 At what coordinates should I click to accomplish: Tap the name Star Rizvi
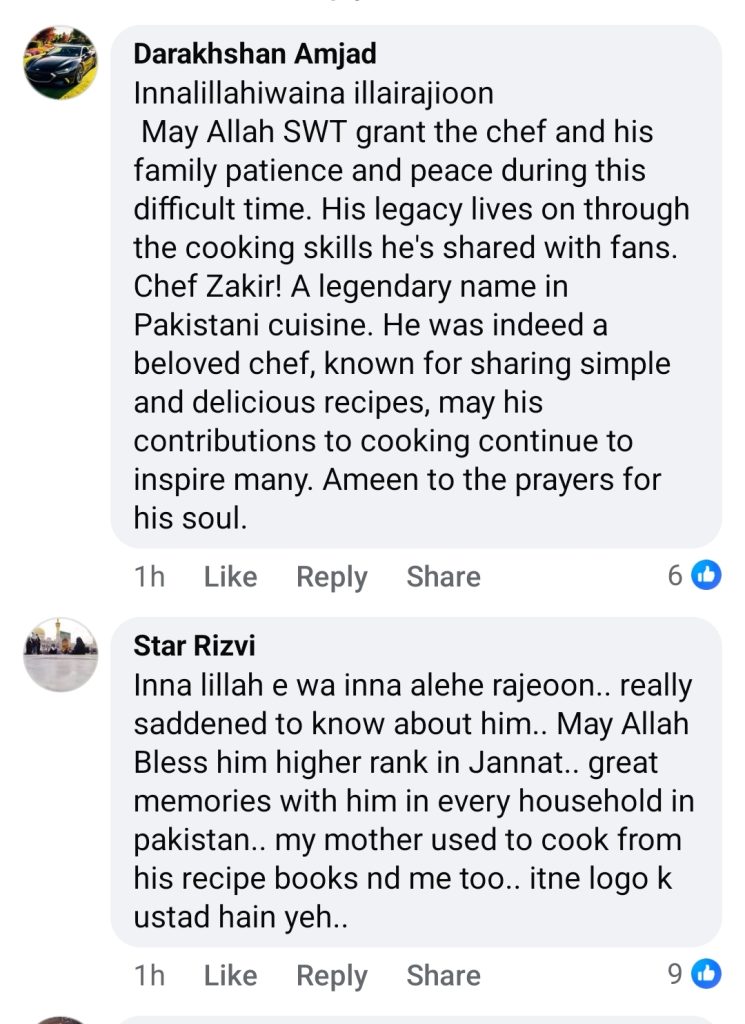(188, 646)
